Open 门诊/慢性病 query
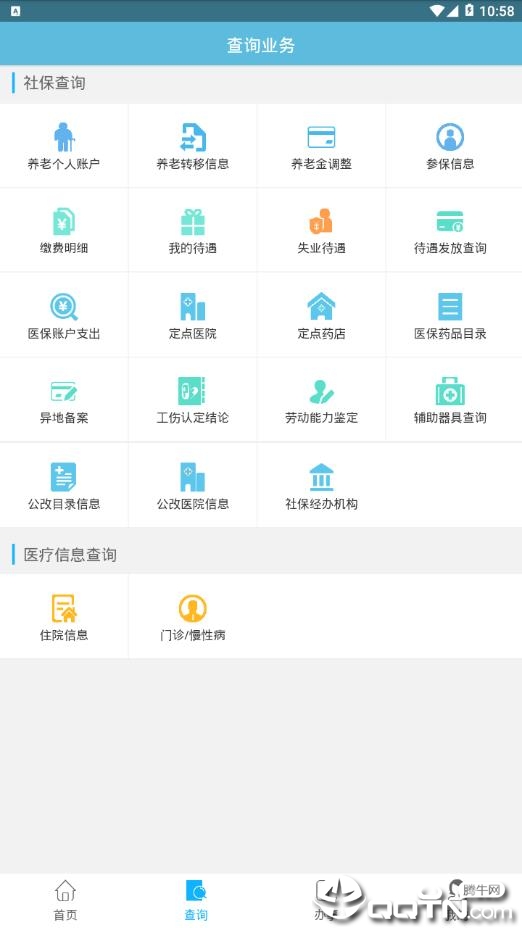Screen dimensions: 522x928 pyautogui.click(x=193, y=616)
